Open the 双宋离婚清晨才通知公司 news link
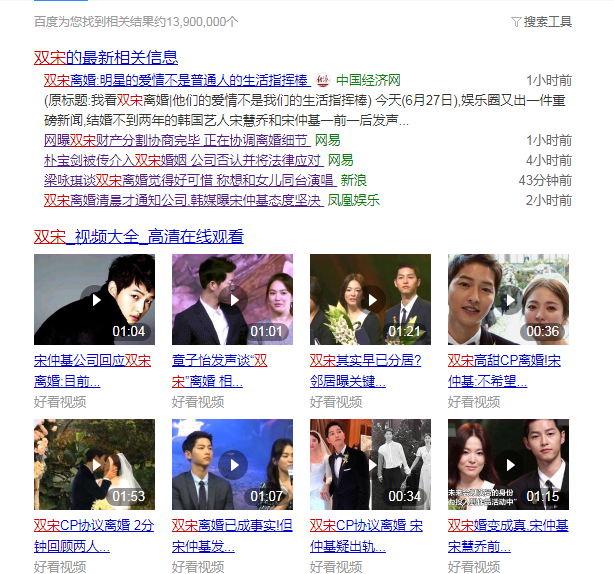The height and width of the screenshot is (574, 614). click(183, 200)
